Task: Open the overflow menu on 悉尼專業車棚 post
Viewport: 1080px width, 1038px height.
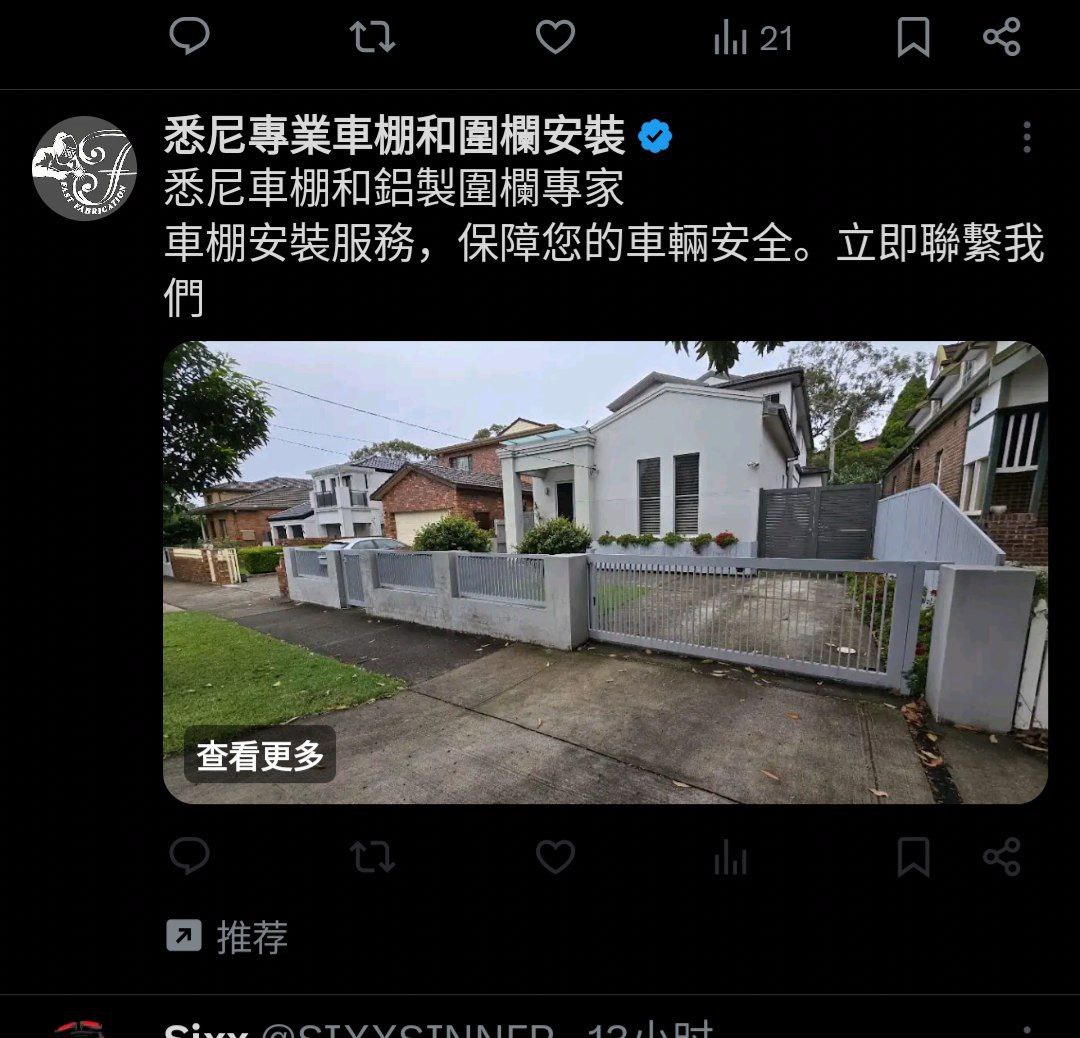Action: (1026, 137)
